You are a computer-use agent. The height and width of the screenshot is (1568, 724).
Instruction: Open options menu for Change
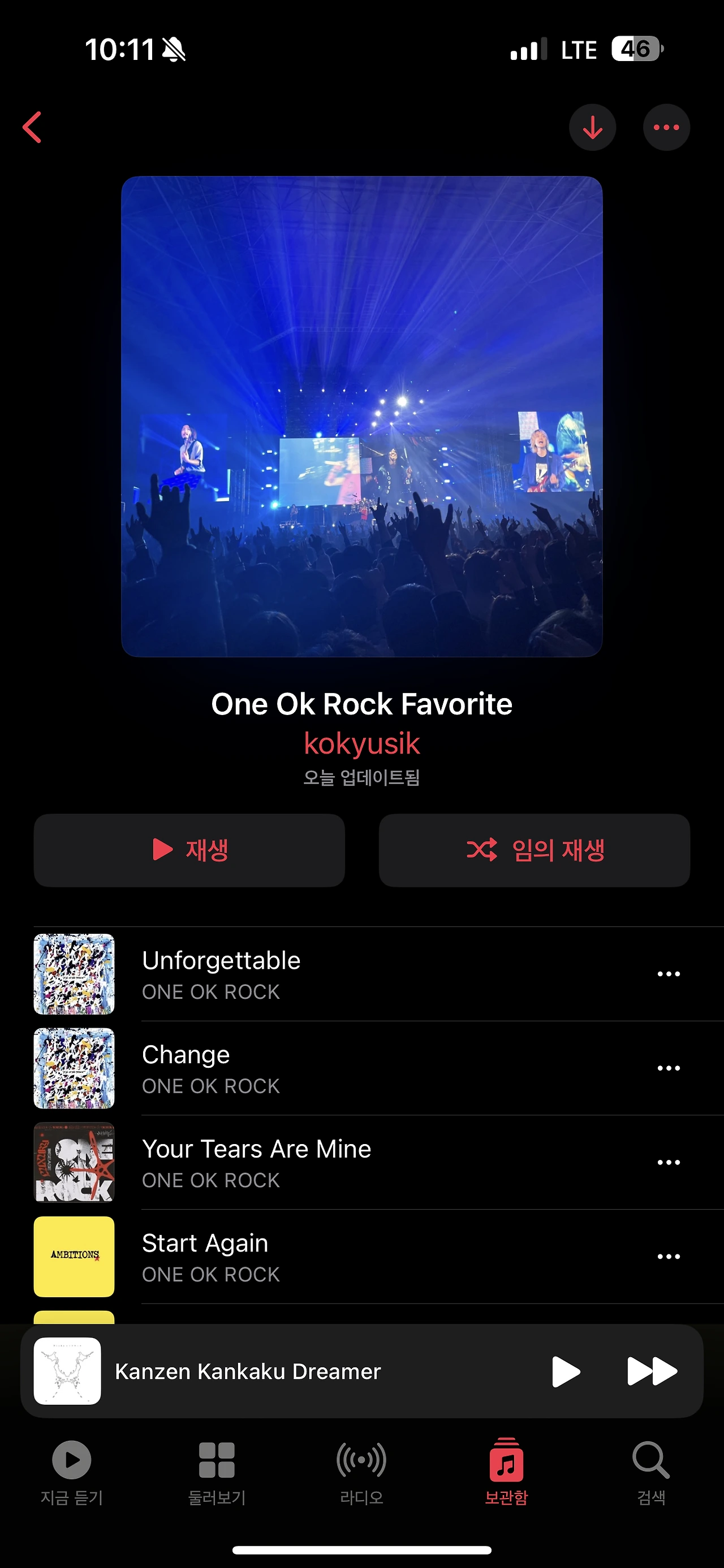pyautogui.click(x=668, y=1067)
